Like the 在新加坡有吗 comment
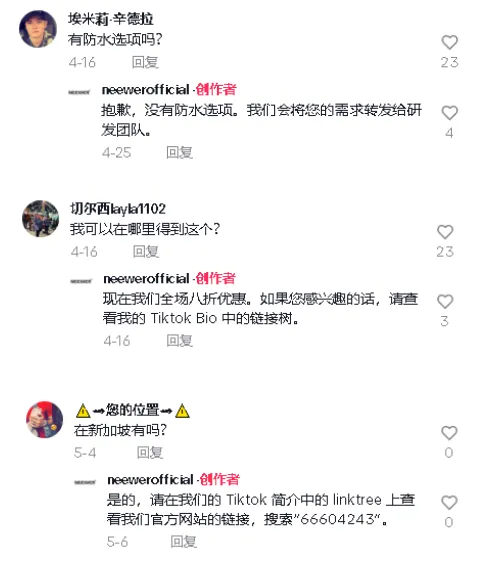The height and width of the screenshot is (562, 480). [449, 433]
